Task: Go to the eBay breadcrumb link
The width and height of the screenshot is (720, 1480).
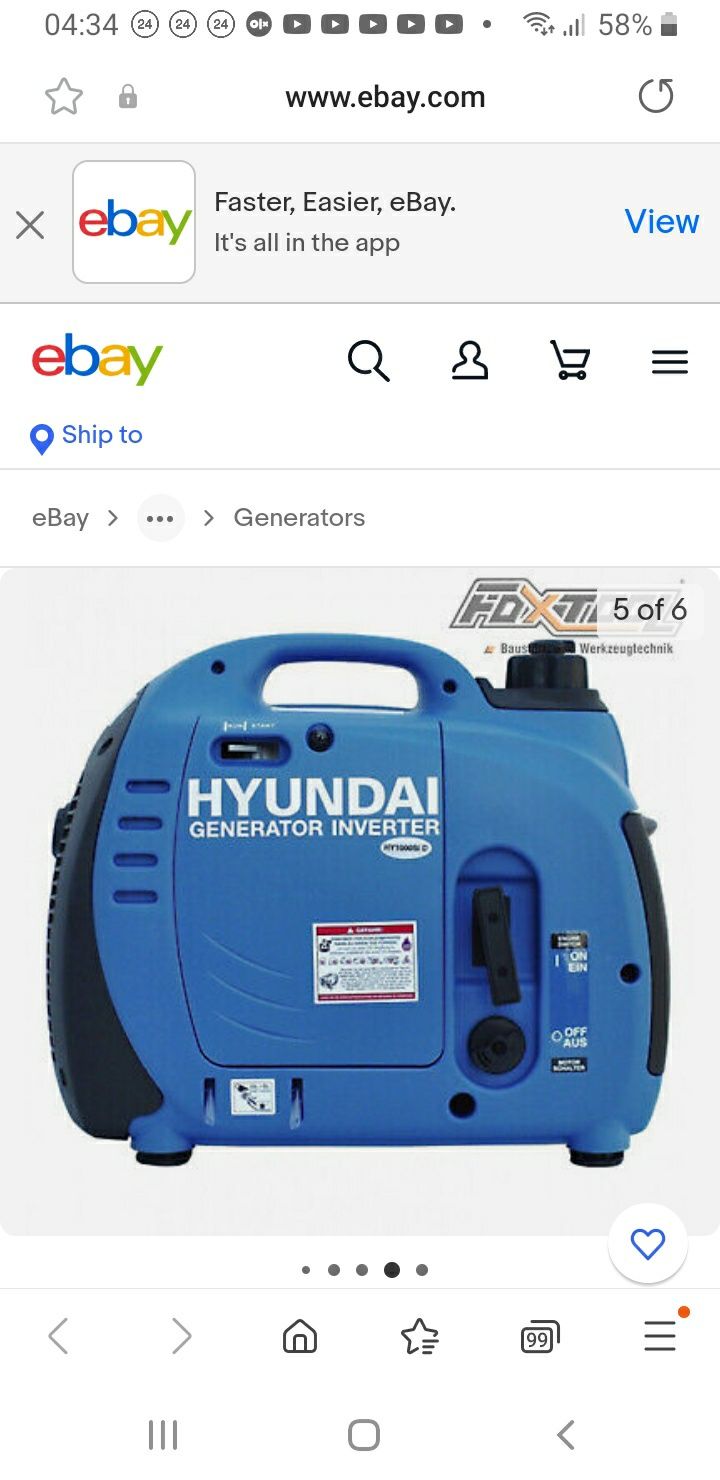Action: pyautogui.click(x=60, y=518)
